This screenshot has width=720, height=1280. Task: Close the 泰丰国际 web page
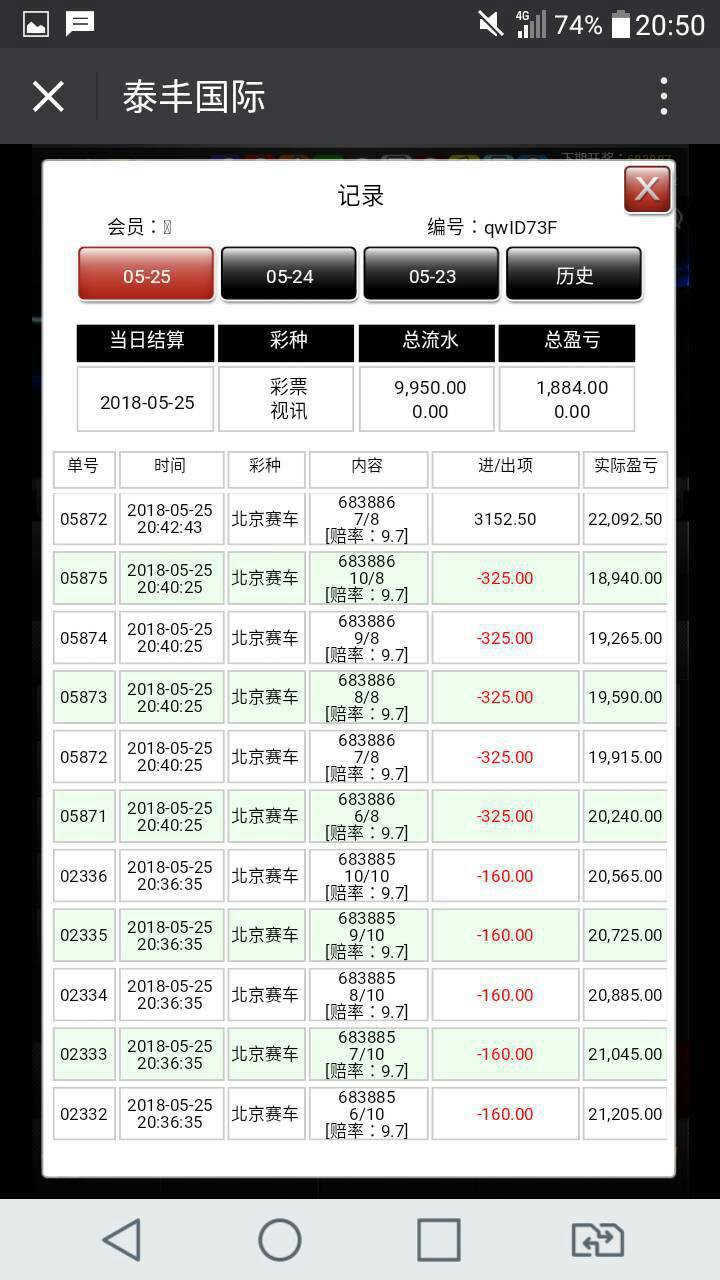pyautogui.click(x=48, y=97)
